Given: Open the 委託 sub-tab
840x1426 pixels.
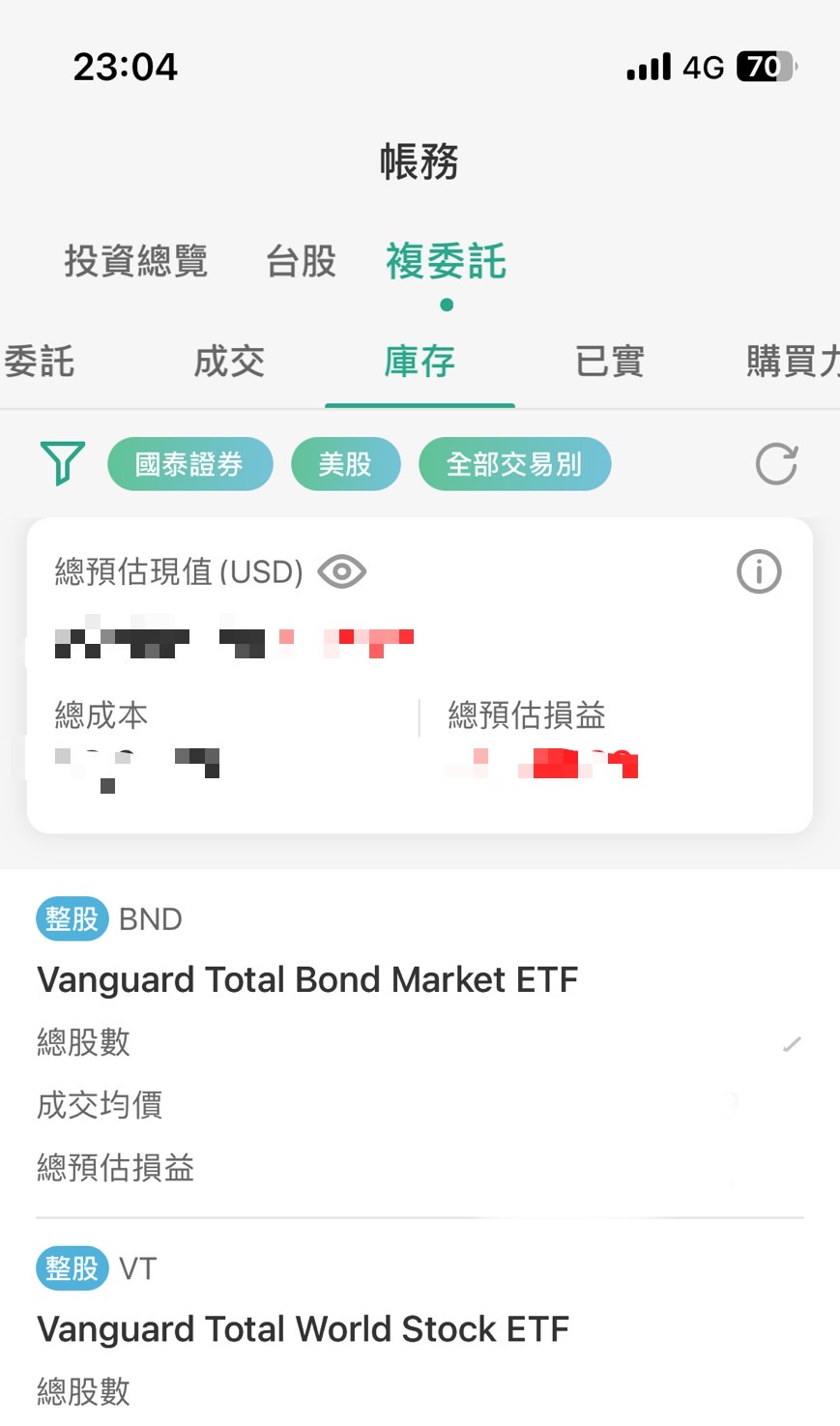Looking at the screenshot, I should [x=40, y=362].
